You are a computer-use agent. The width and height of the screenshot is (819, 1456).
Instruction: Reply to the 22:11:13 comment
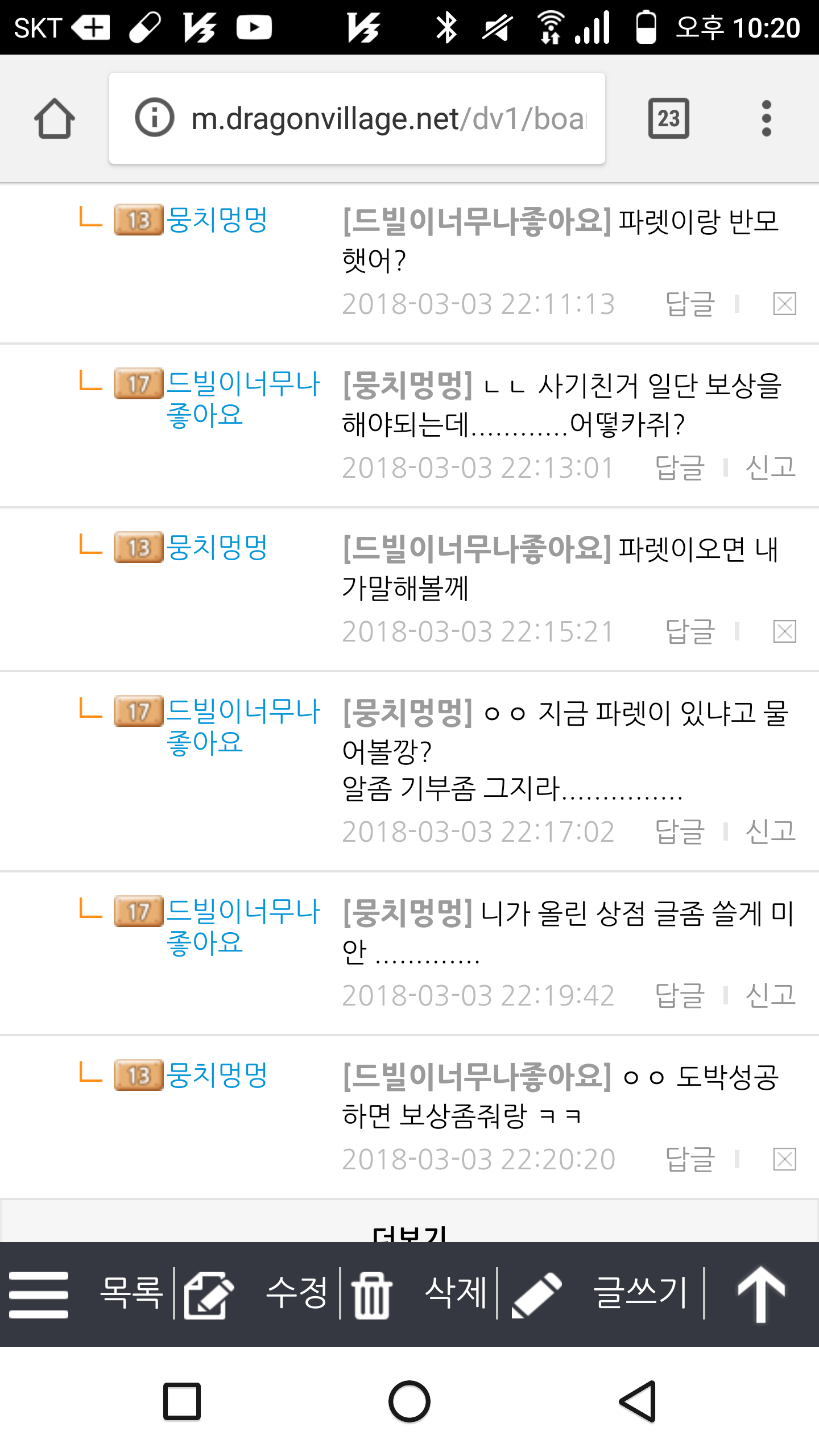689,304
